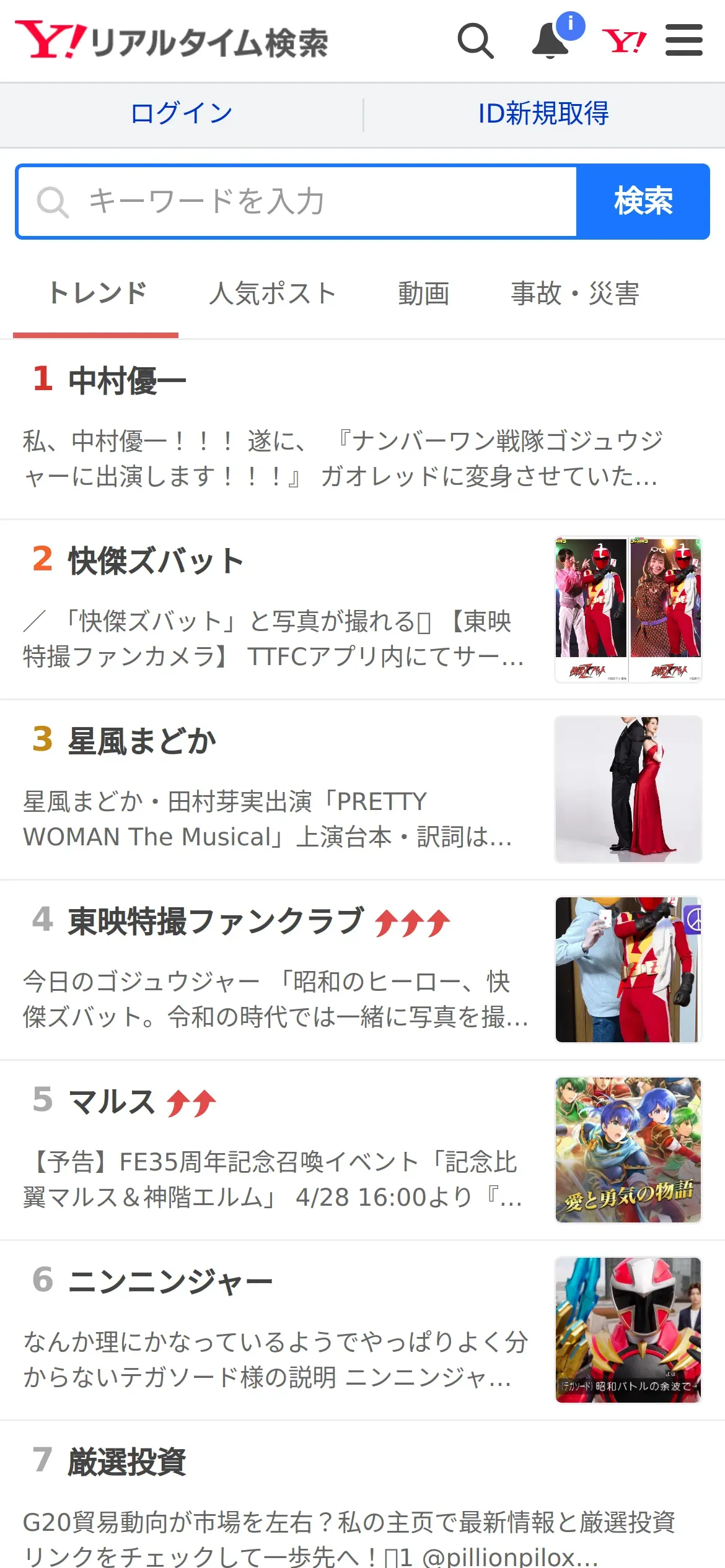Tap the Yahoo! リアルタイム検索 logo
The width and height of the screenshot is (725, 1568).
coord(172,41)
